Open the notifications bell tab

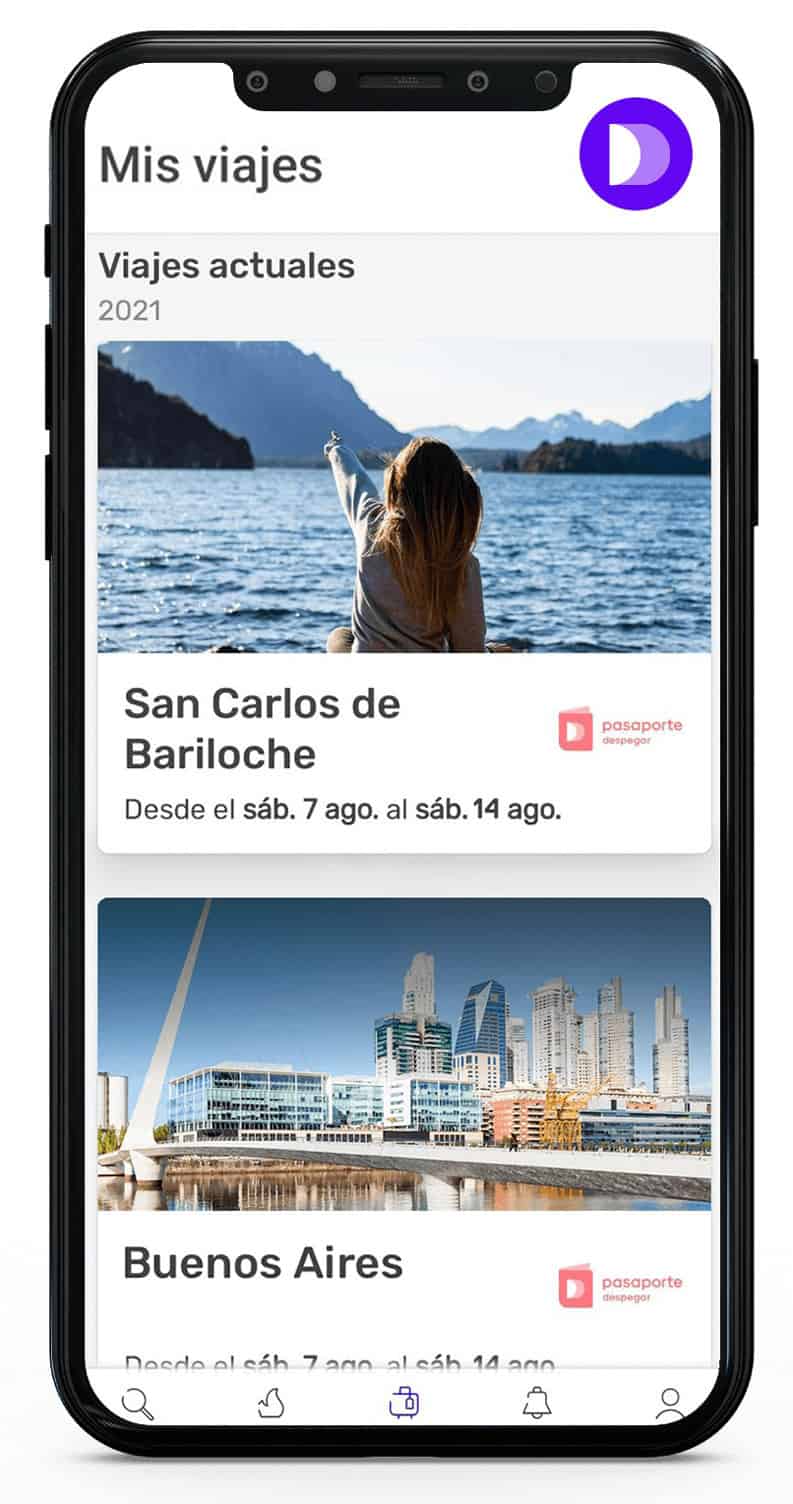[537, 1403]
